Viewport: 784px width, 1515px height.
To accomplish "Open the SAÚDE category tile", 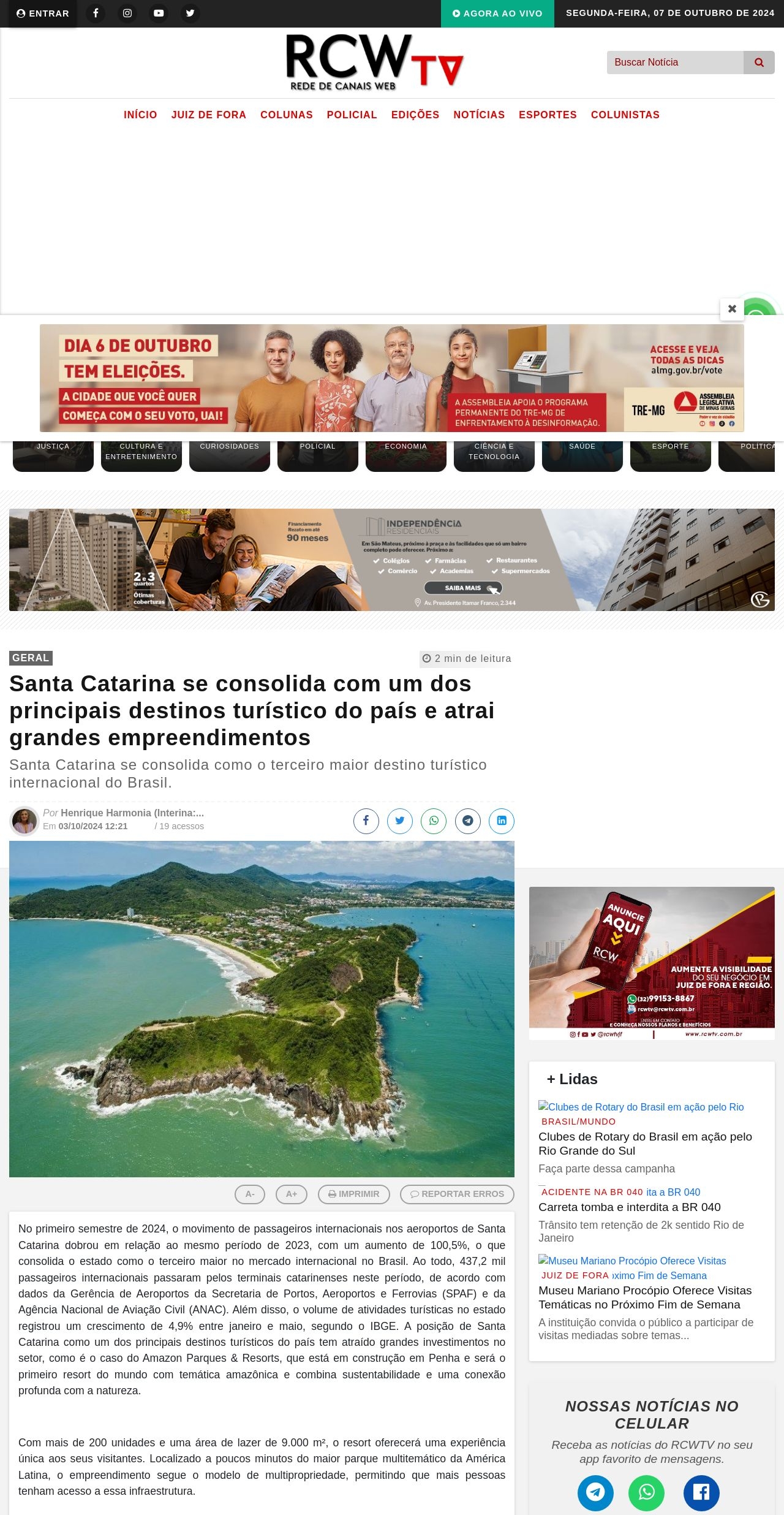I will click(582, 454).
